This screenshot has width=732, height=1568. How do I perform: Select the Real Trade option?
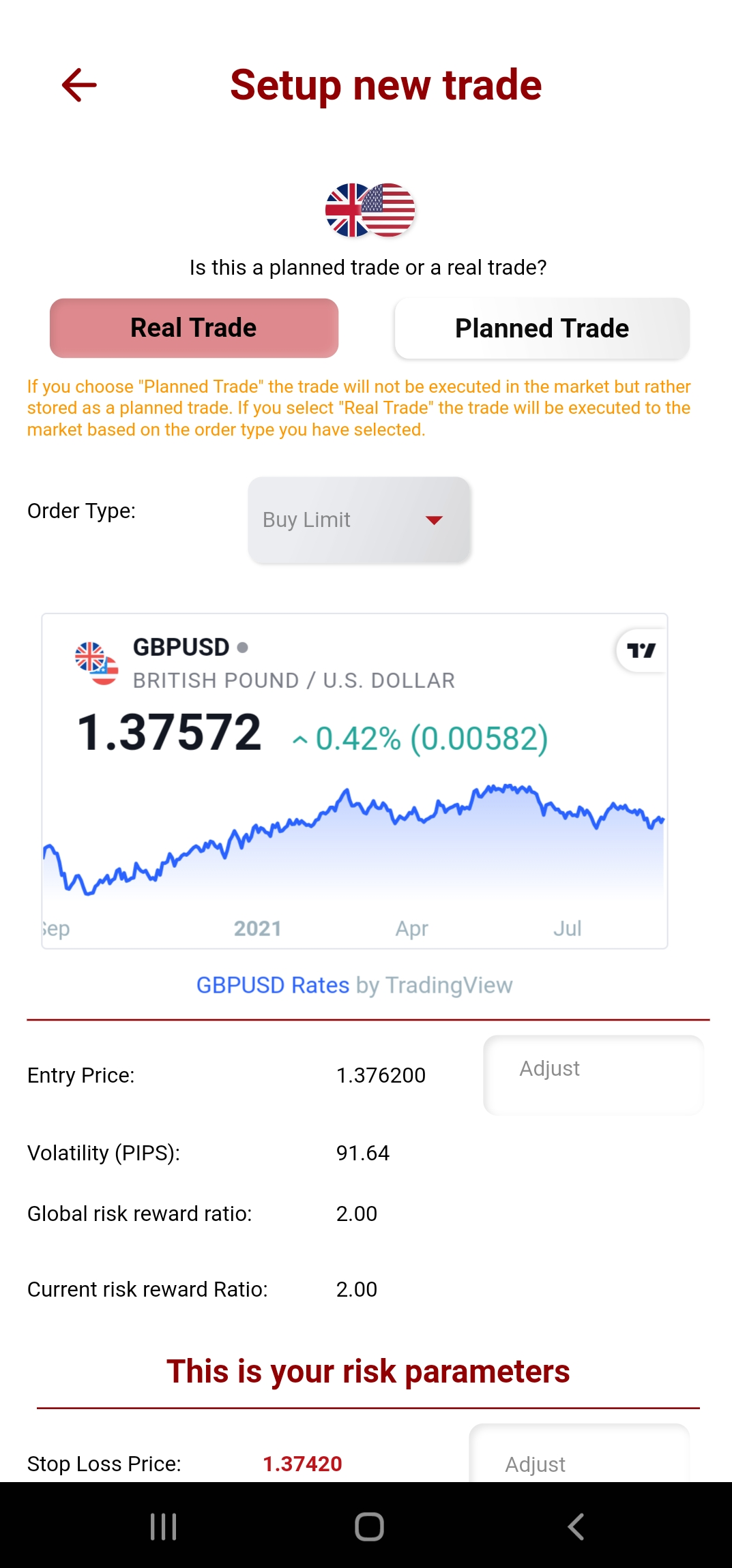pyautogui.click(x=194, y=328)
